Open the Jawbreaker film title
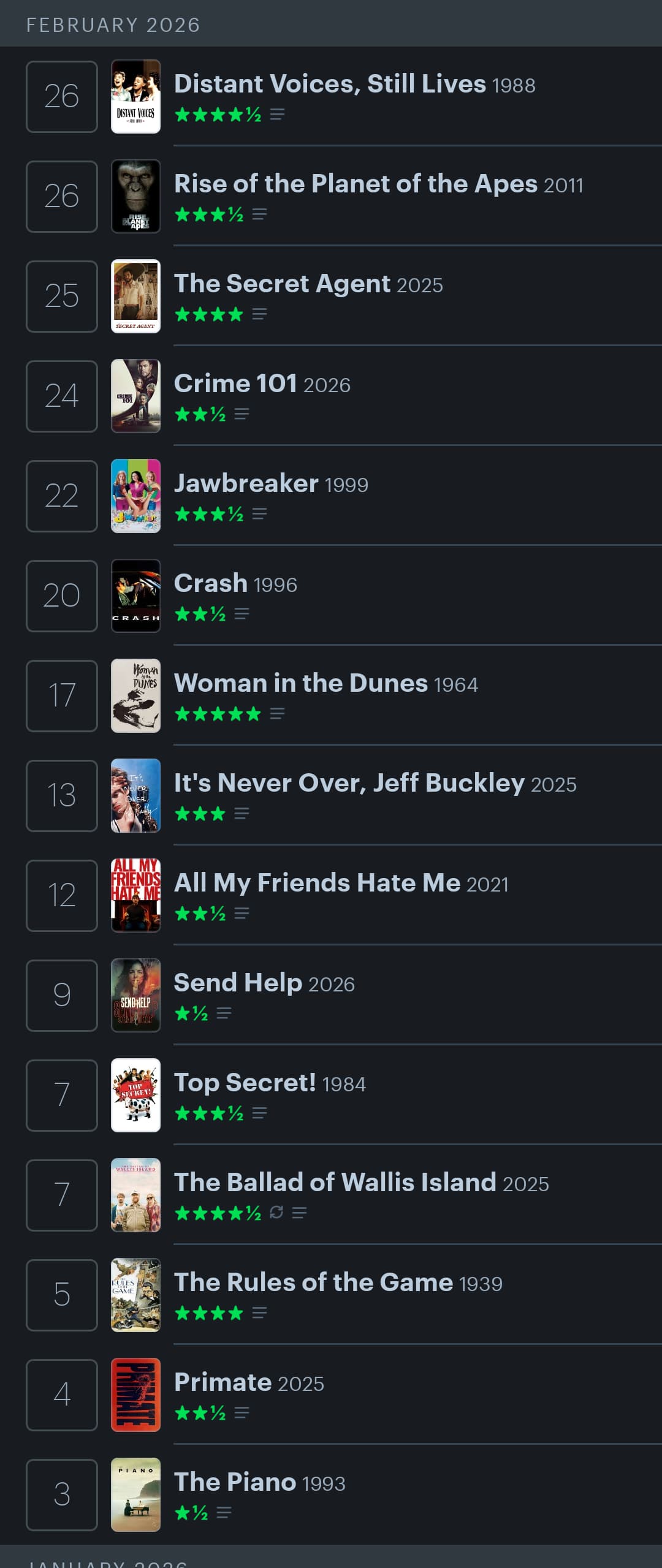This screenshot has height=1568, width=662. [246, 483]
